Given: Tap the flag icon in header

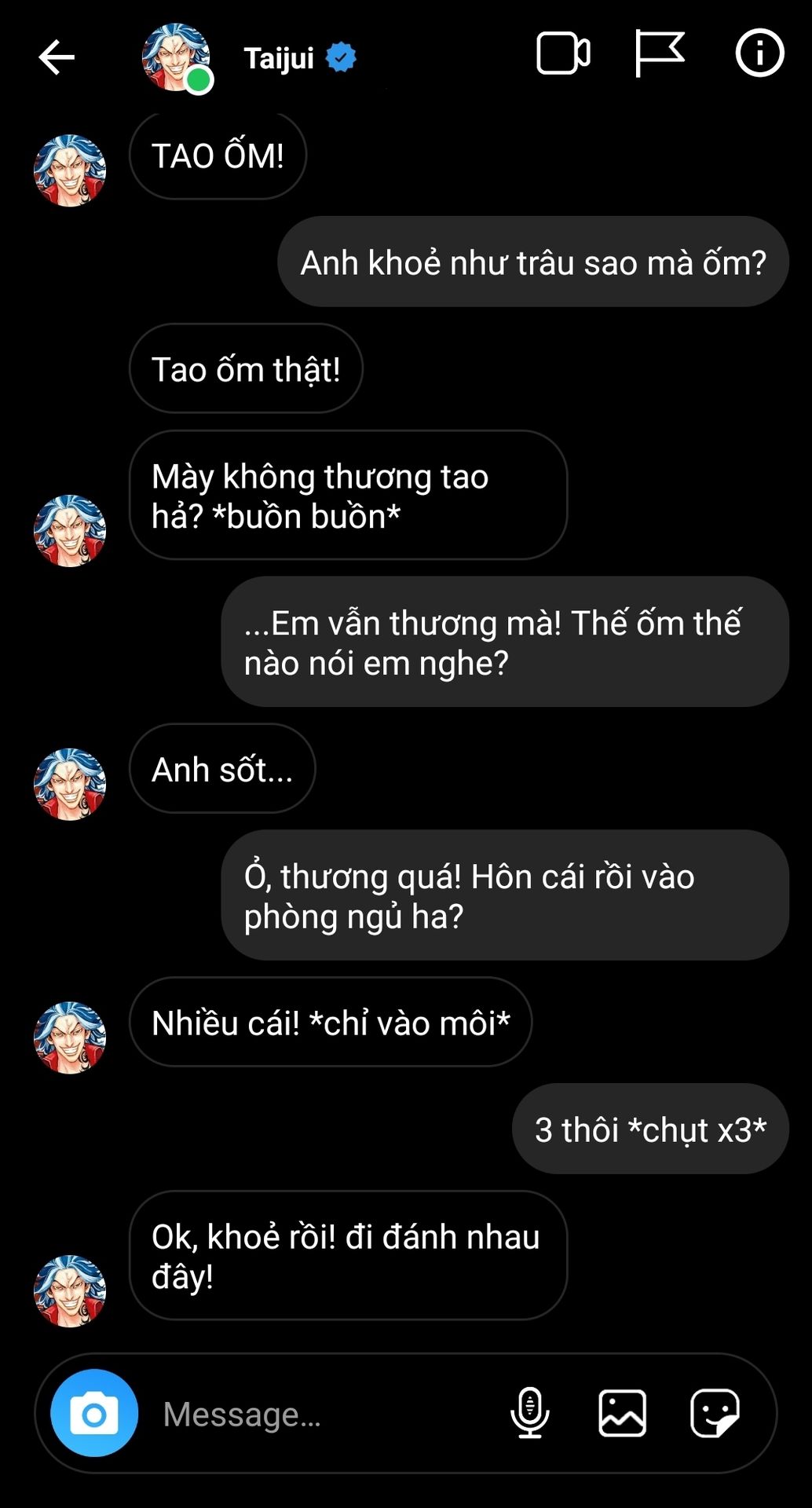Looking at the screenshot, I should (659, 53).
